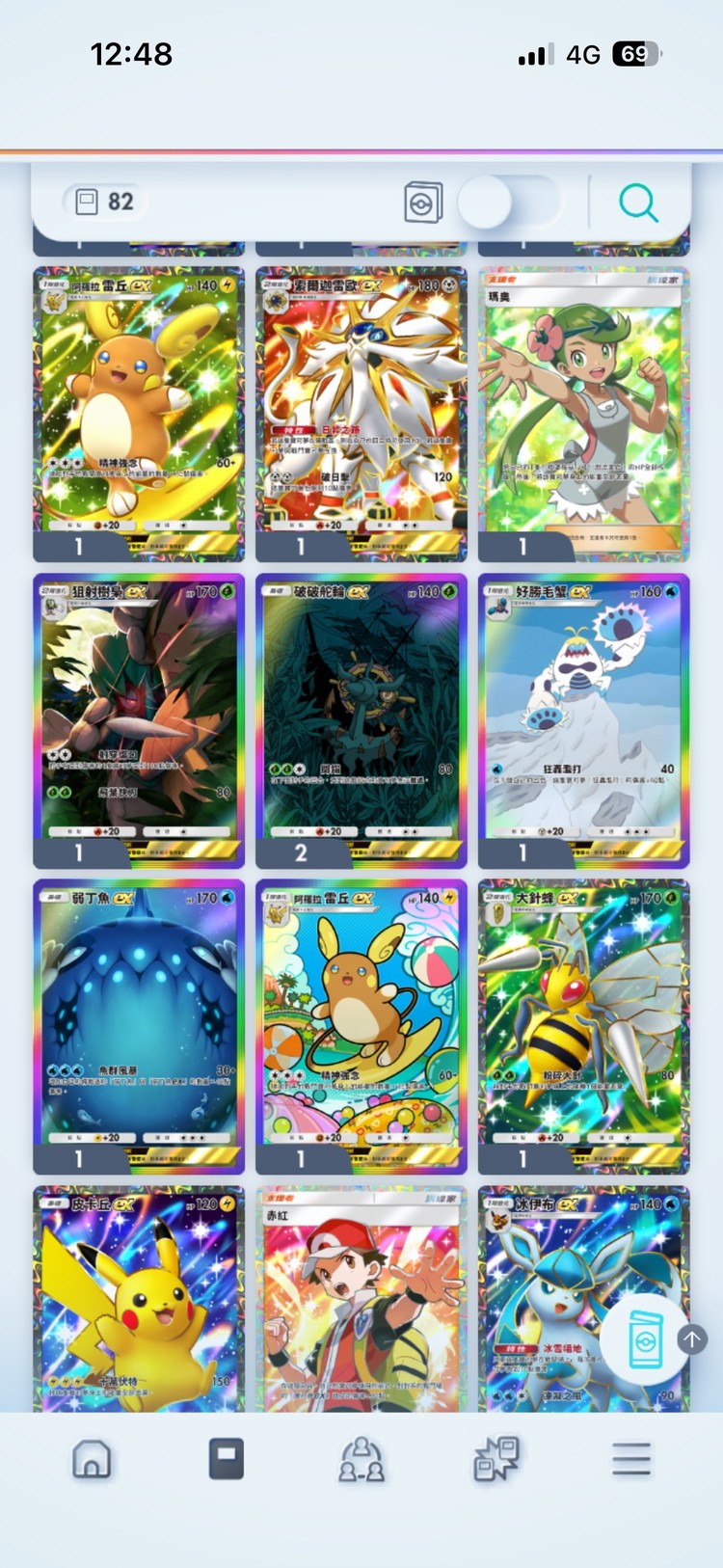
Task: Switch to the battle tab
Action: coord(496,1459)
